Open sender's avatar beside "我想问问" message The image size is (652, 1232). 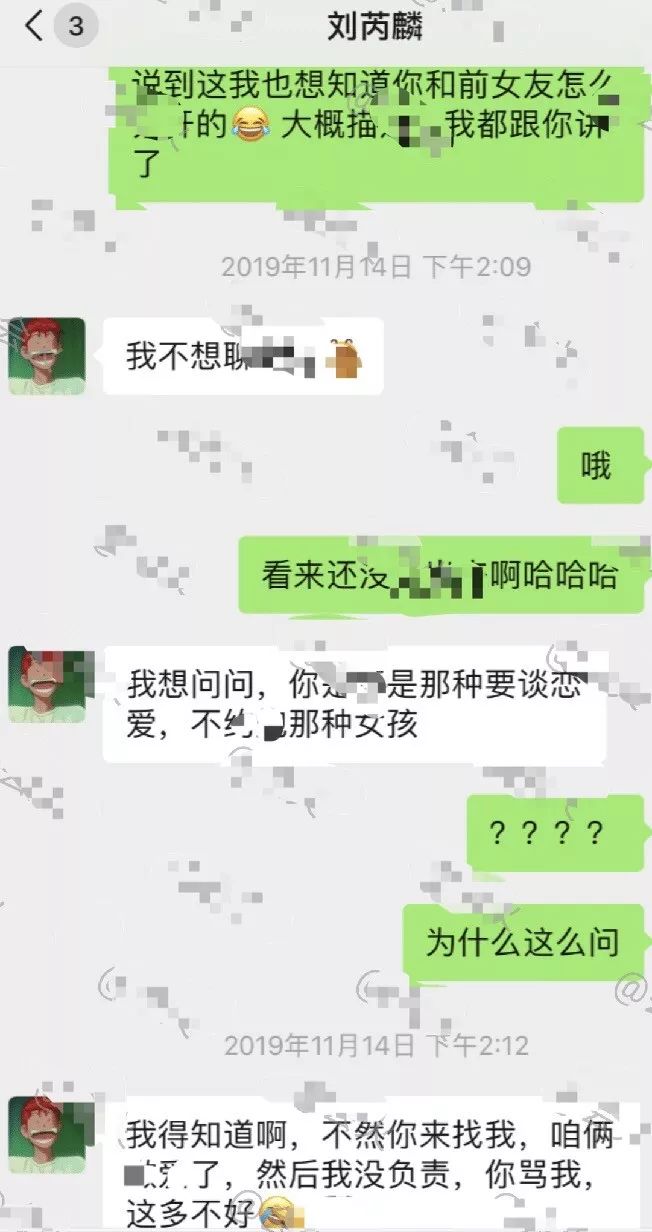pyautogui.click(x=47, y=684)
